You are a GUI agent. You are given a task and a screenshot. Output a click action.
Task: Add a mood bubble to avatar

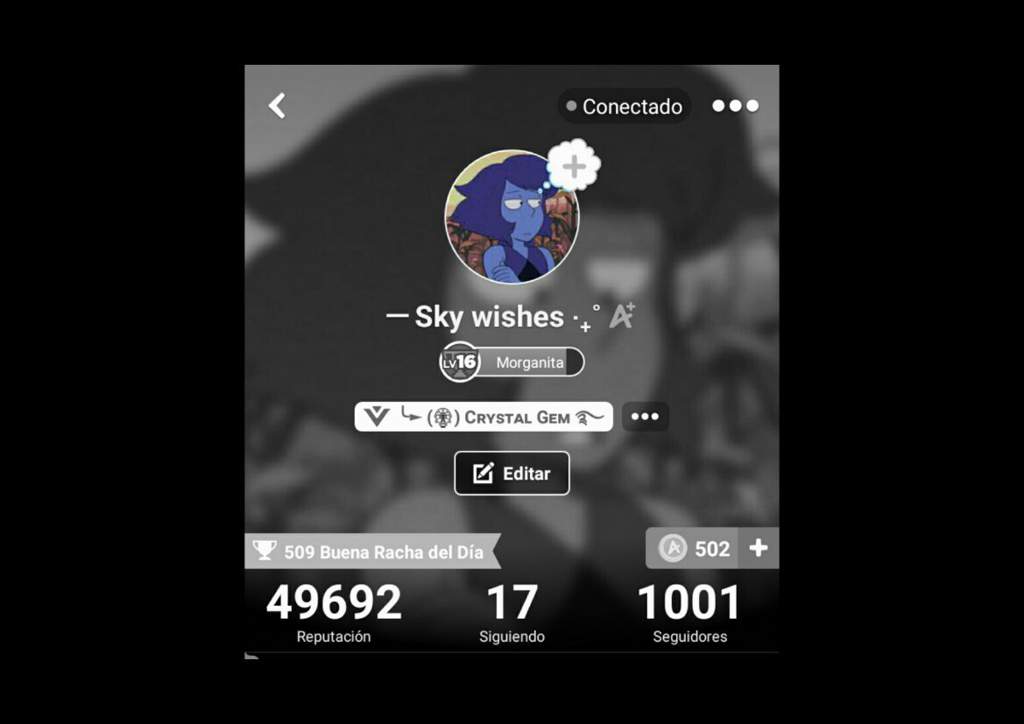[574, 166]
